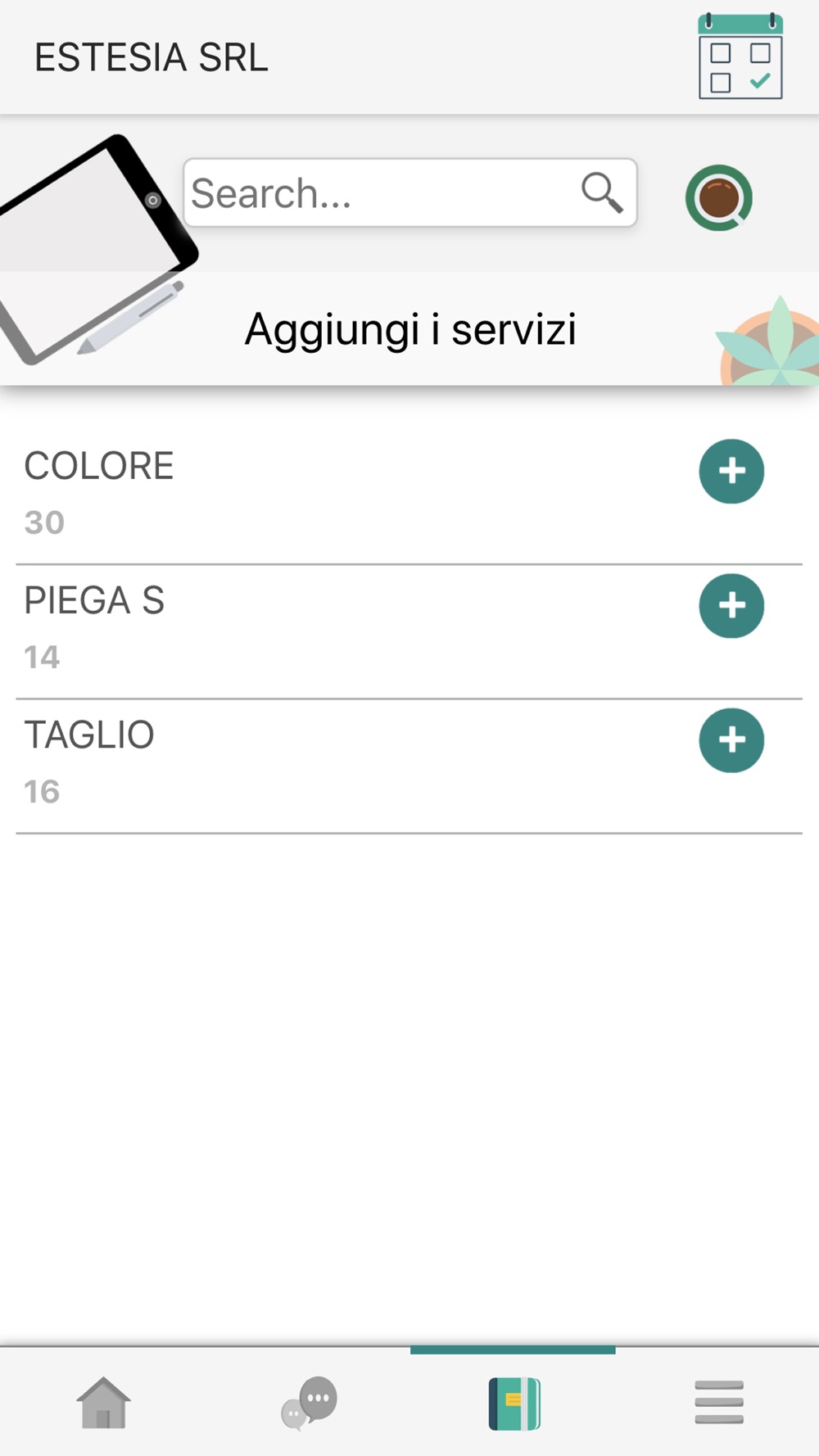Switch to the chat messages tab

[x=309, y=1403]
